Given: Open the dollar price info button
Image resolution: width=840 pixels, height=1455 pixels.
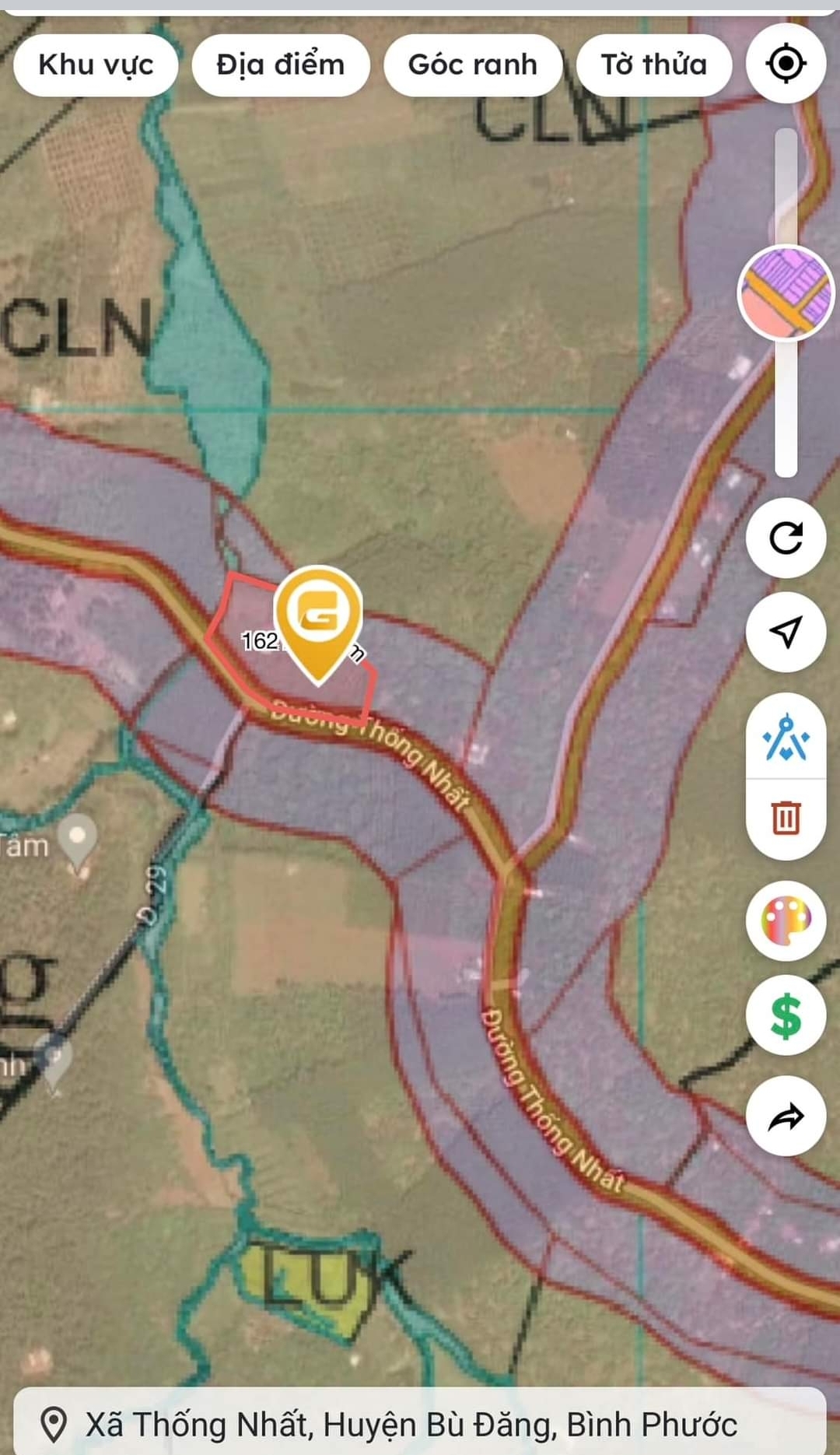Looking at the screenshot, I should 786,1015.
